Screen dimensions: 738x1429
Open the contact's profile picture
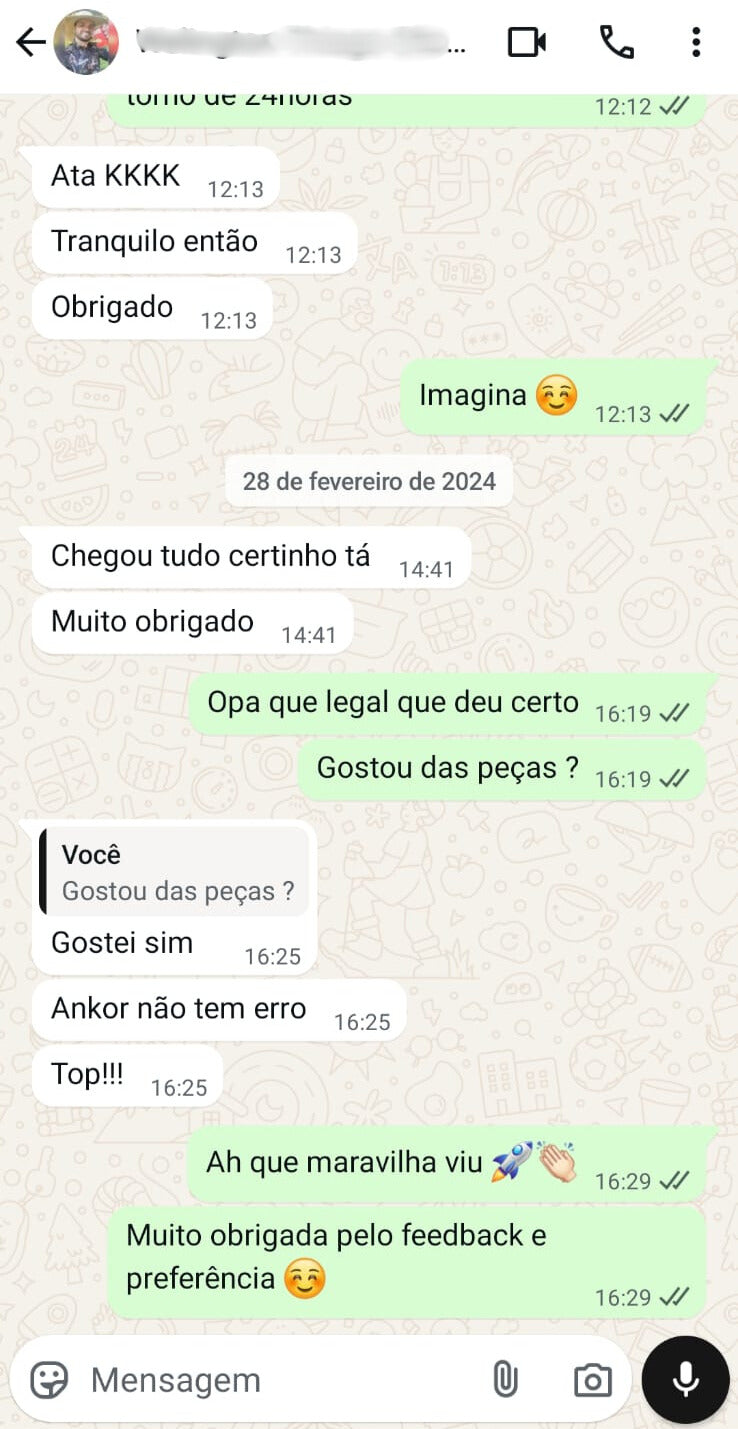tap(86, 42)
